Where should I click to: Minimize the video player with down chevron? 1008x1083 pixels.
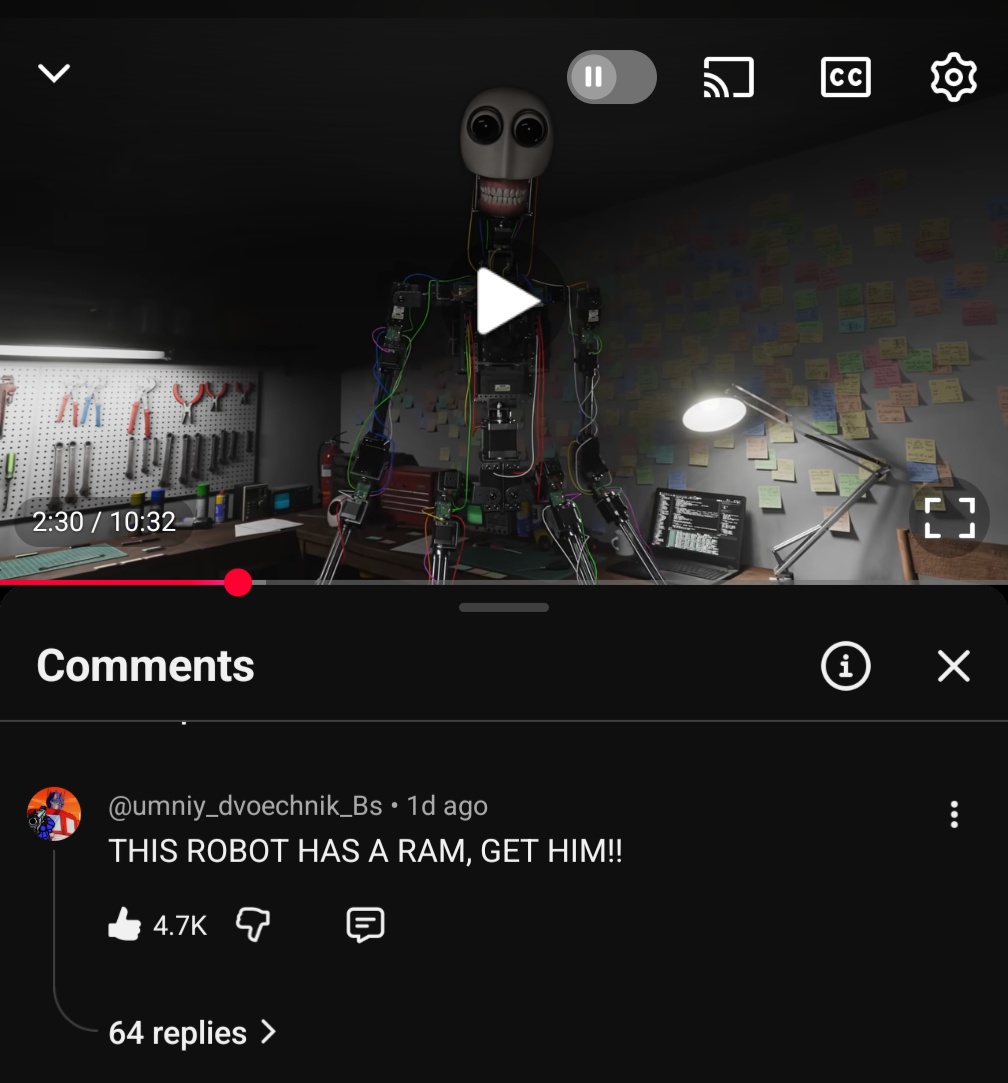54,73
